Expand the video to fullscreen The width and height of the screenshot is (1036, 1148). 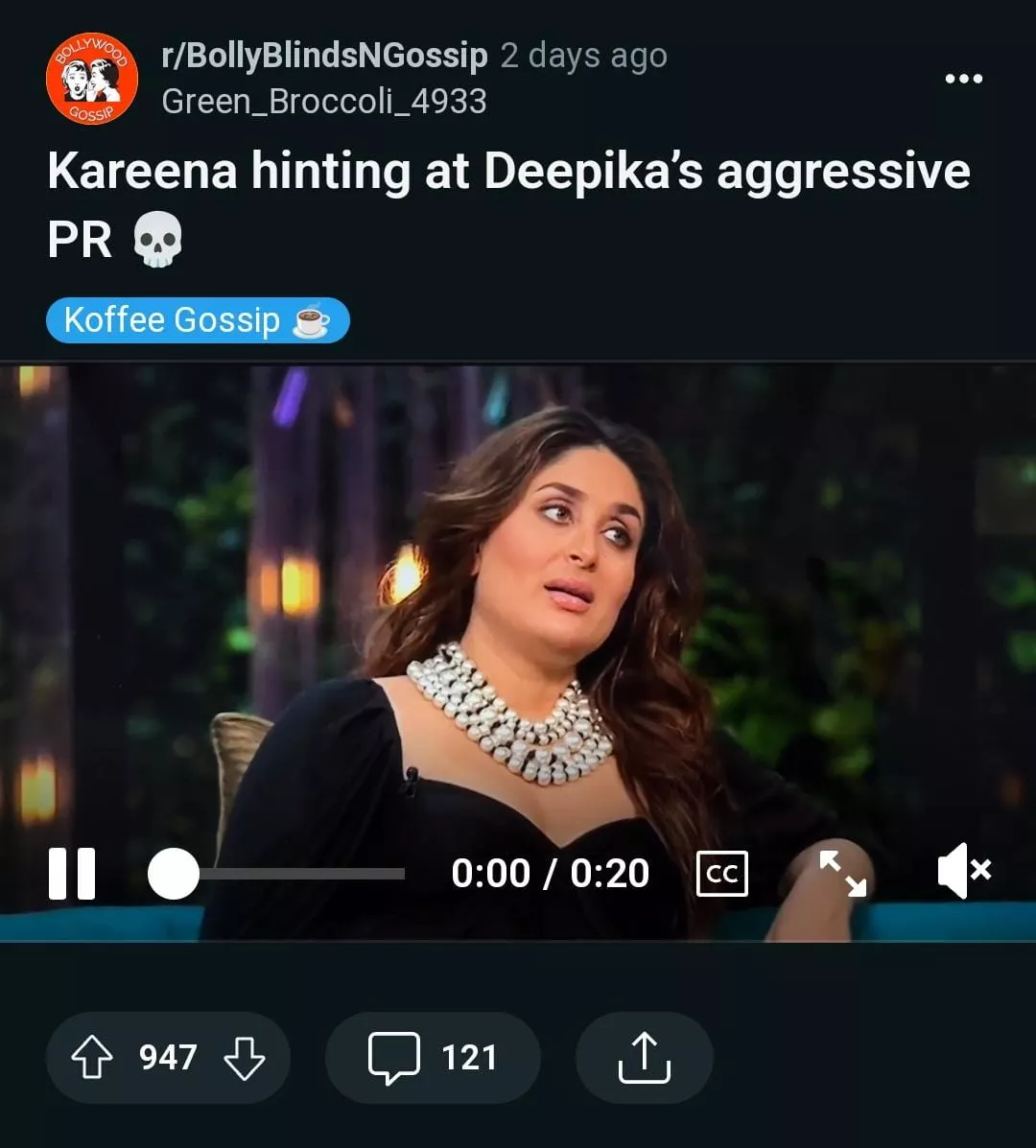coord(842,873)
